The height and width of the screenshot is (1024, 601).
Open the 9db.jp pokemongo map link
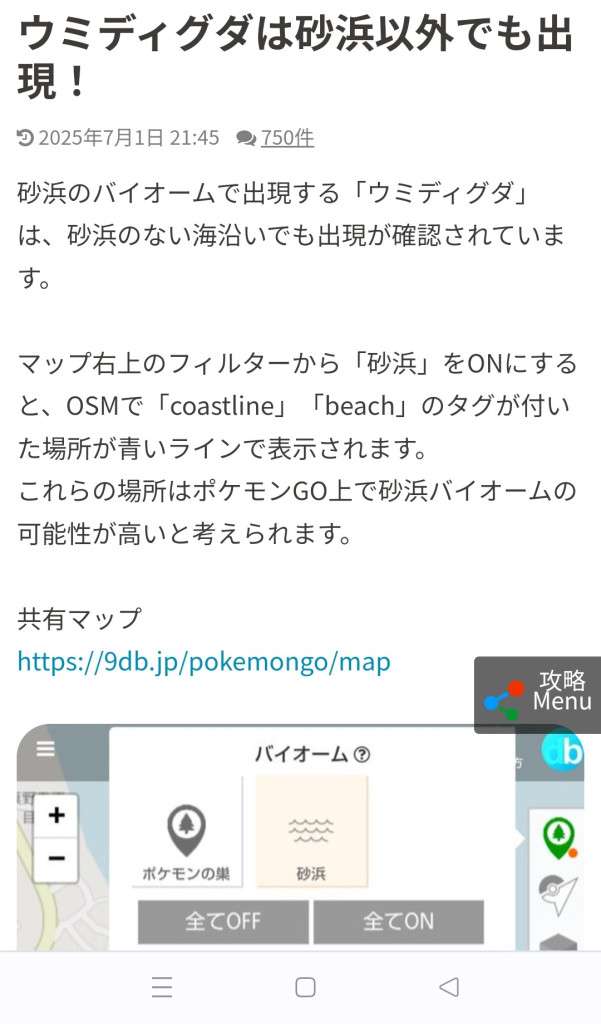click(x=204, y=661)
